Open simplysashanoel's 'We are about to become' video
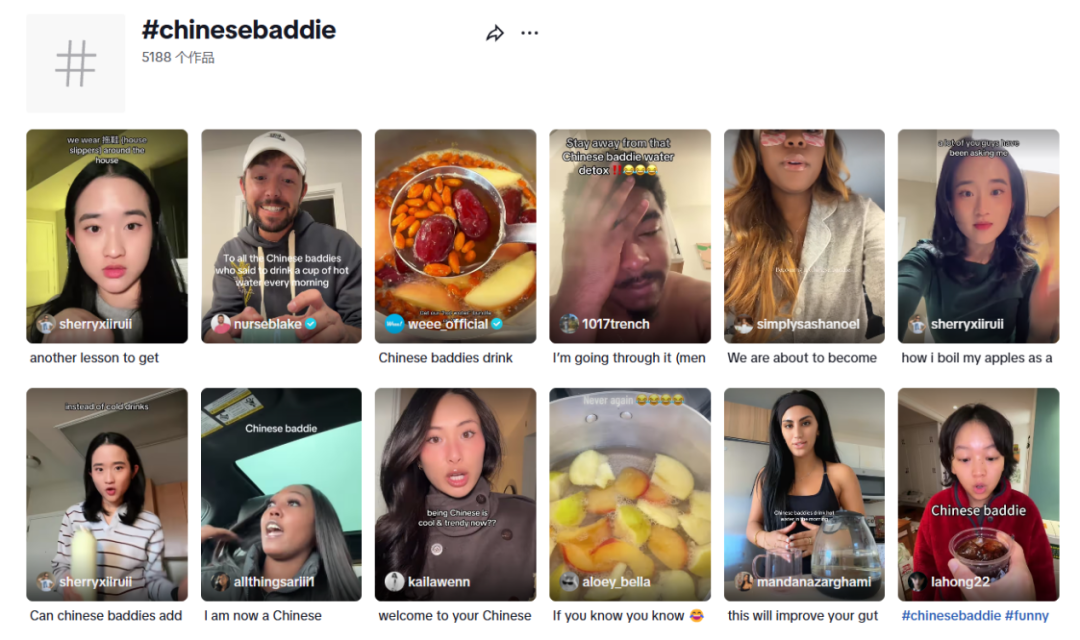 (804, 236)
